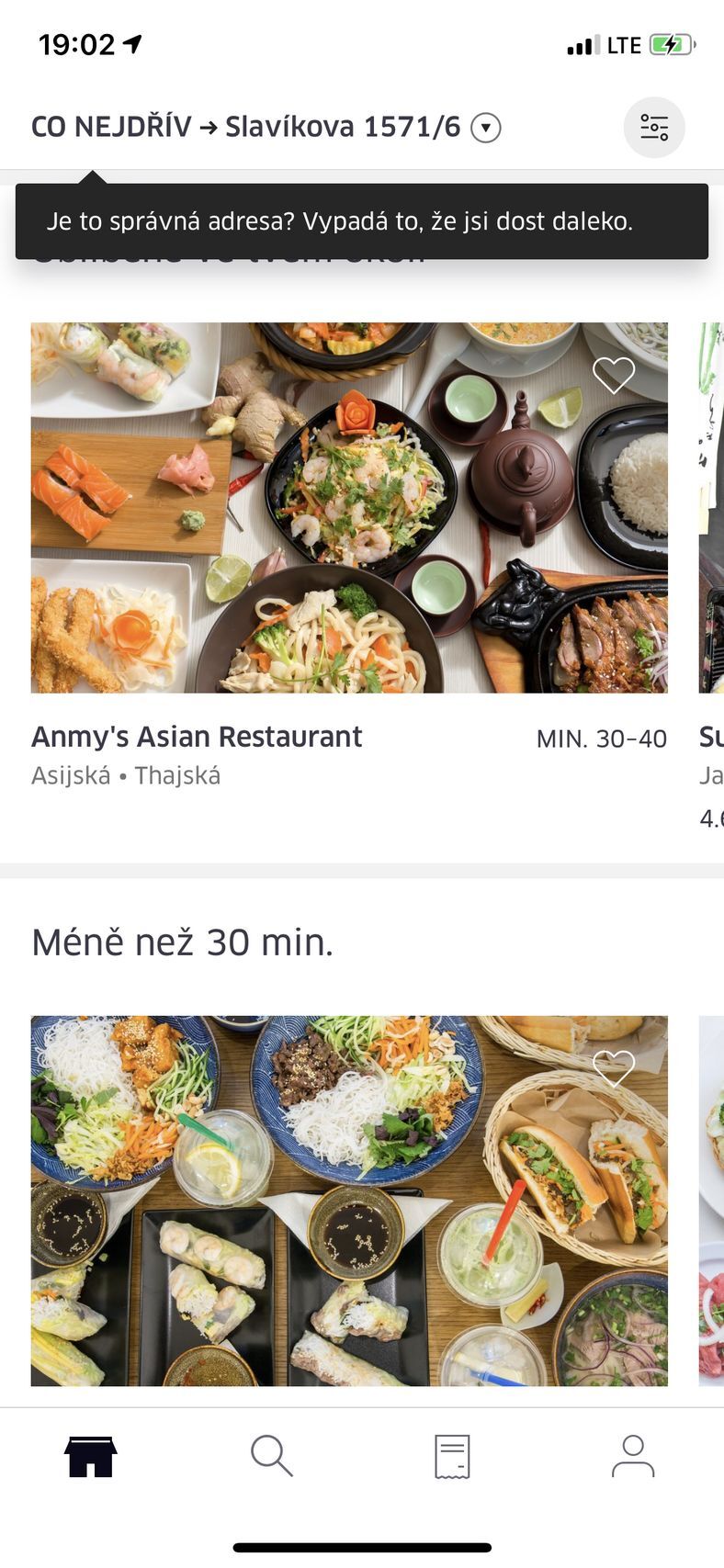Tap the "Méně než 30 min." section header
The width and height of the screenshot is (724, 1568).
[x=182, y=941]
